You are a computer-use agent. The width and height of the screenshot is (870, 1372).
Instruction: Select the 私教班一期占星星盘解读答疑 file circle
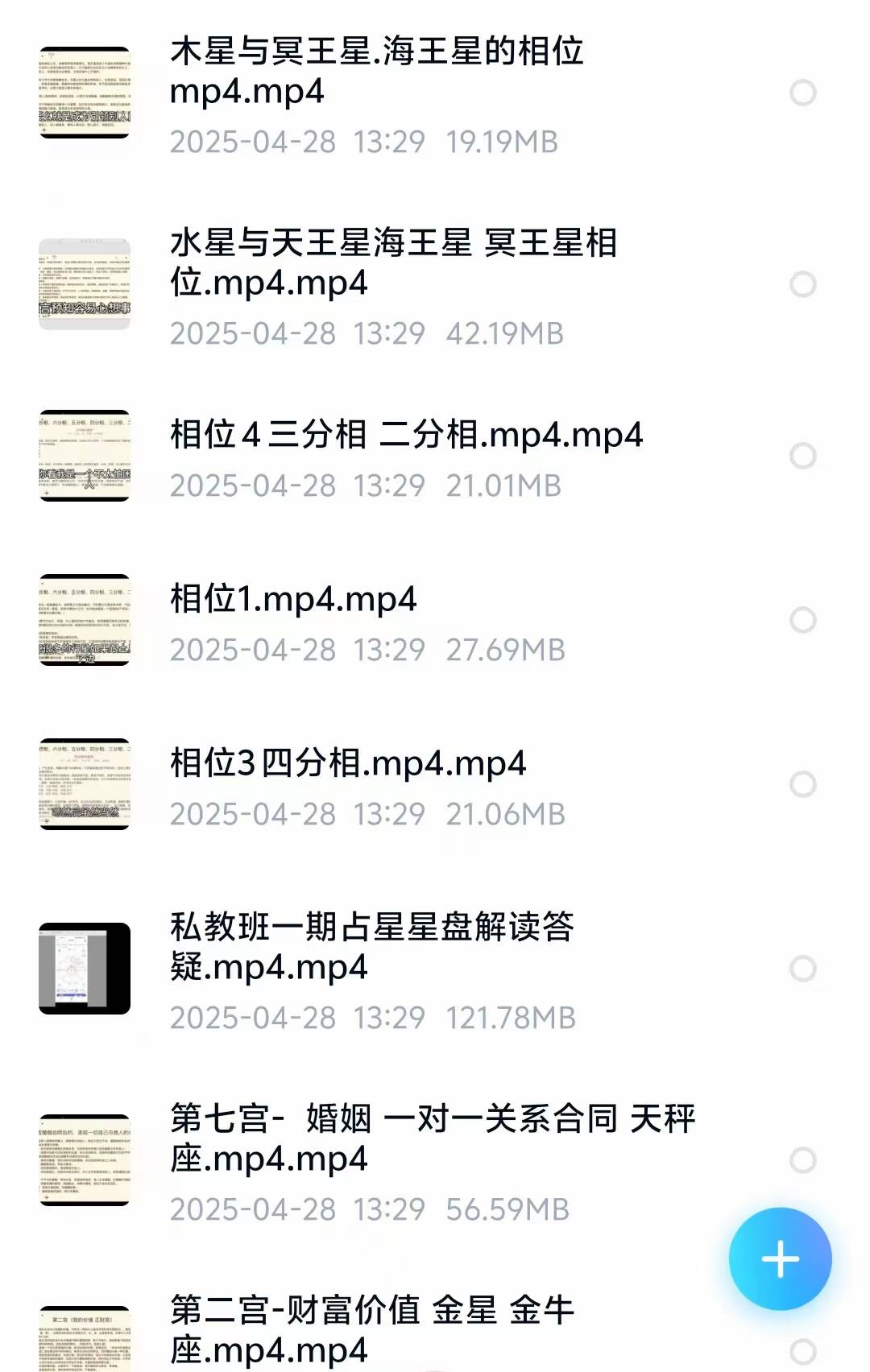[x=802, y=969]
